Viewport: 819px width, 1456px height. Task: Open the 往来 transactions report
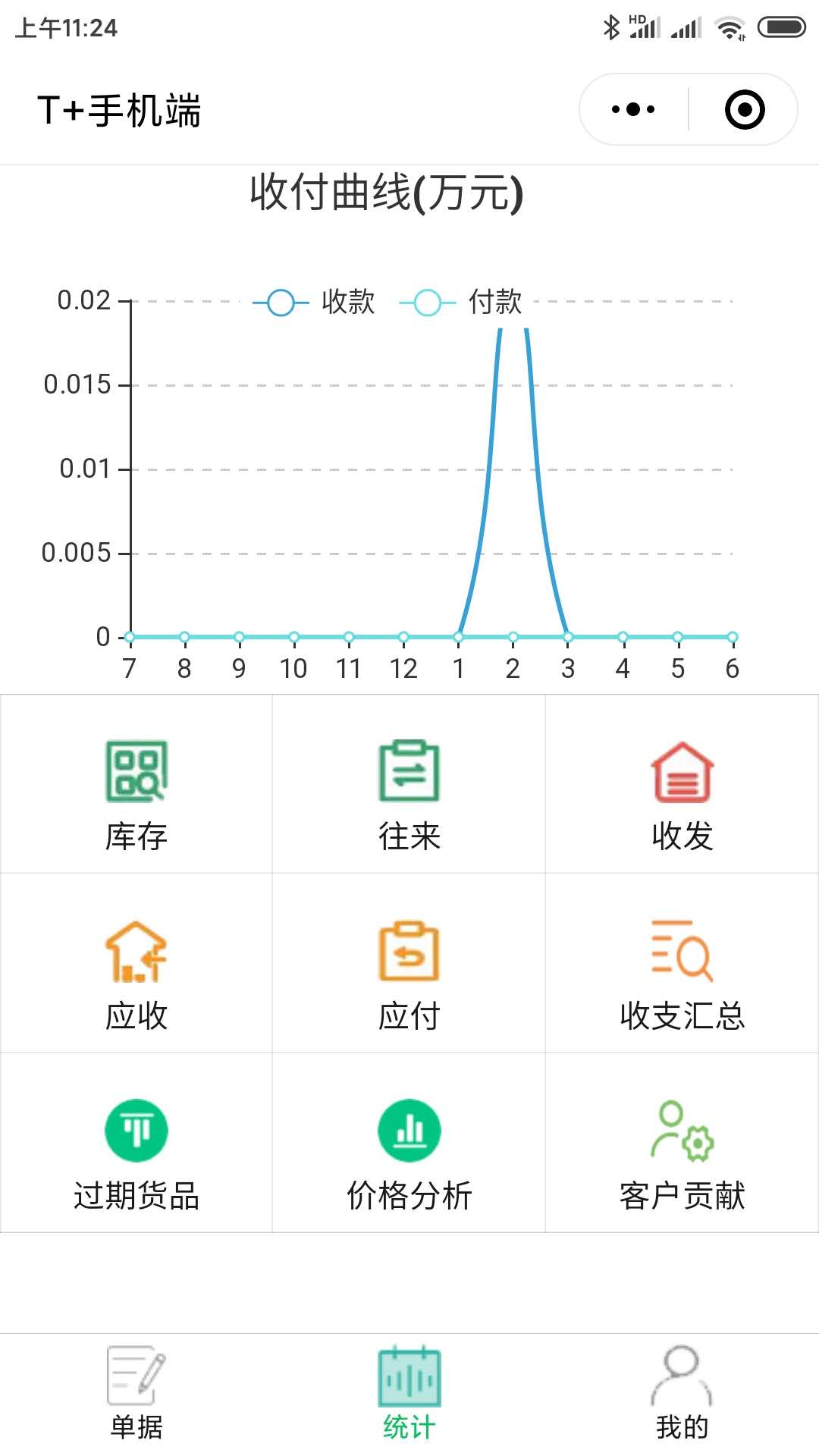(409, 792)
